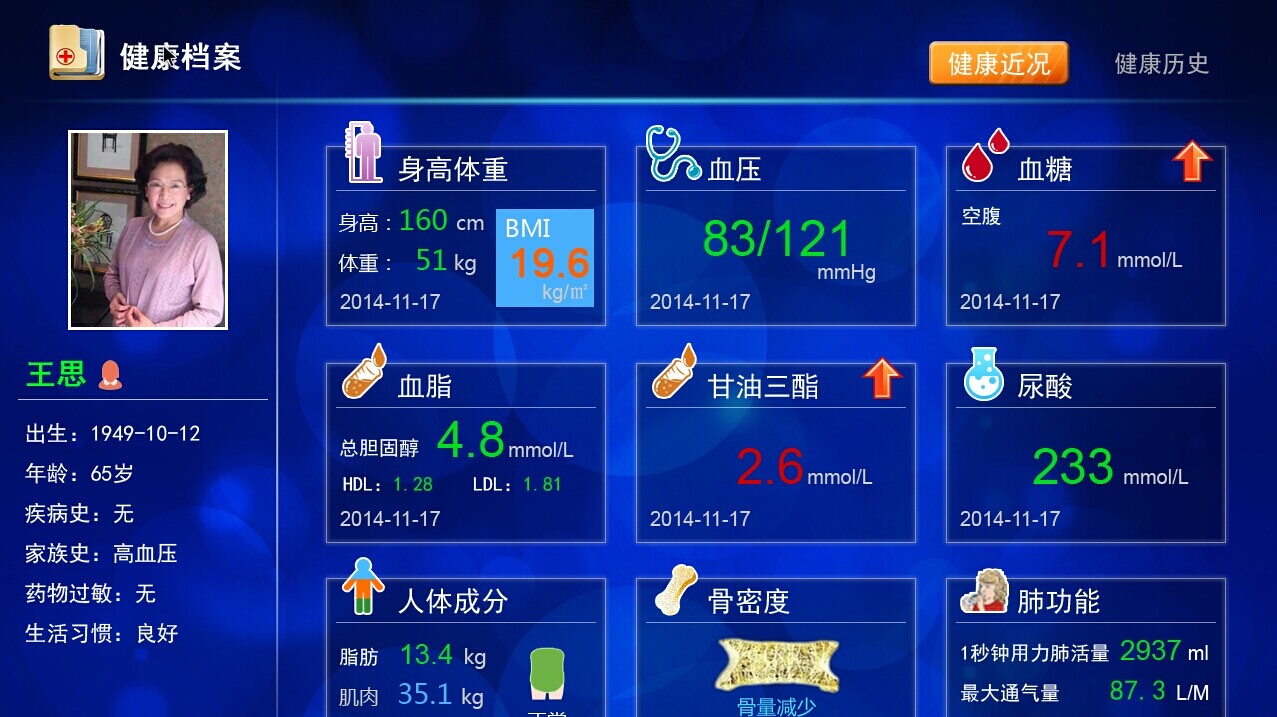Open the 肺功能 card
Image resolution: width=1277 pixels, height=717 pixels.
1086,648
